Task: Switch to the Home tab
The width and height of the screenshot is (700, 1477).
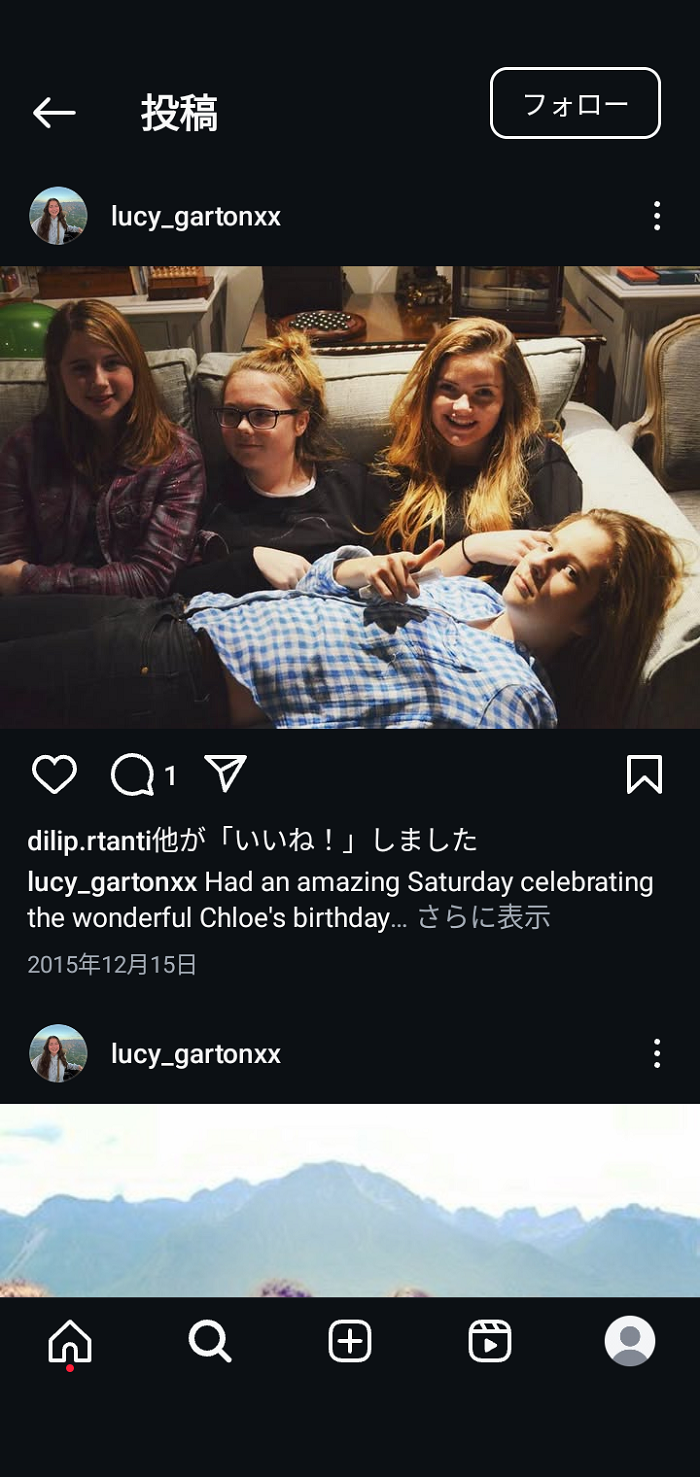Action: click(70, 1341)
